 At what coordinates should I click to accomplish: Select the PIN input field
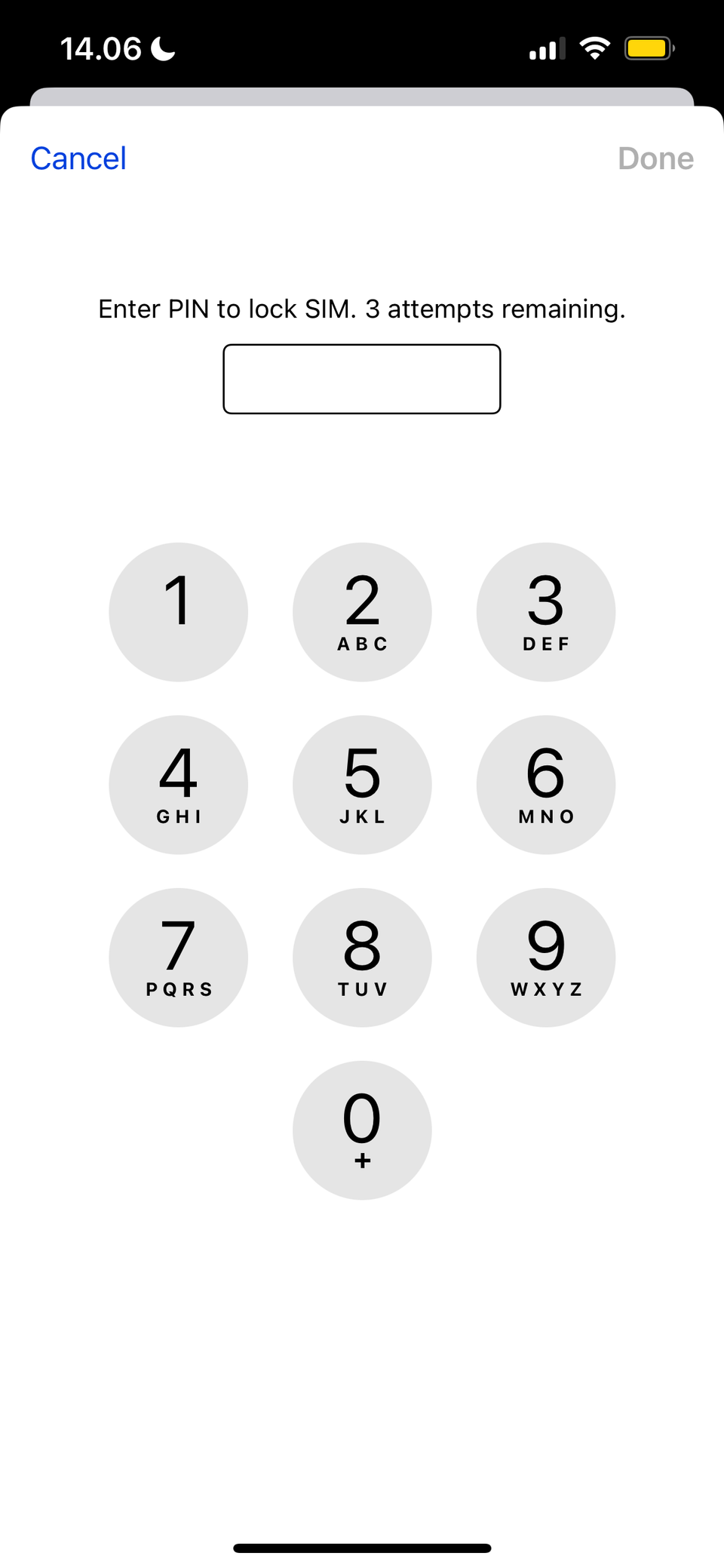point(361,379)
